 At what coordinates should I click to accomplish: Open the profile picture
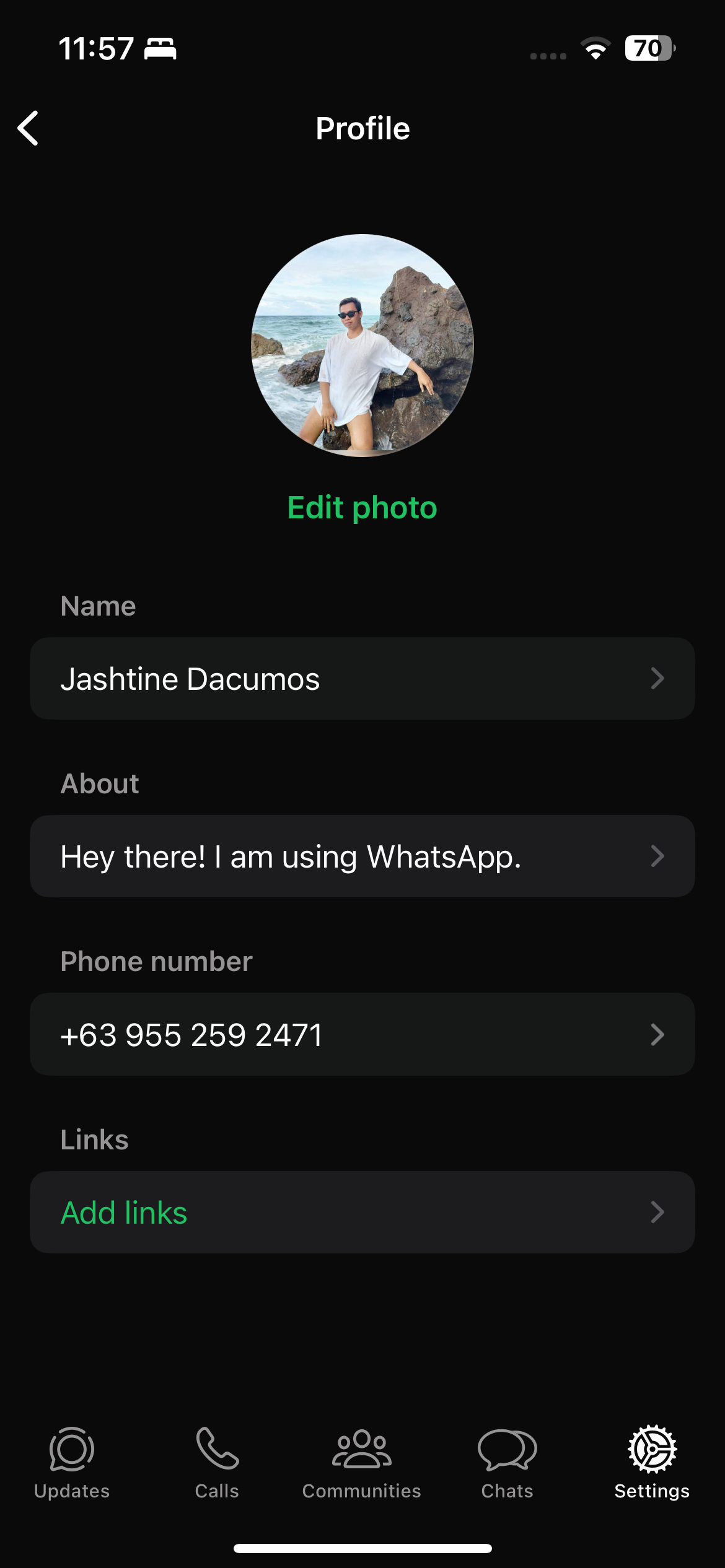click(x=362, y=345)
